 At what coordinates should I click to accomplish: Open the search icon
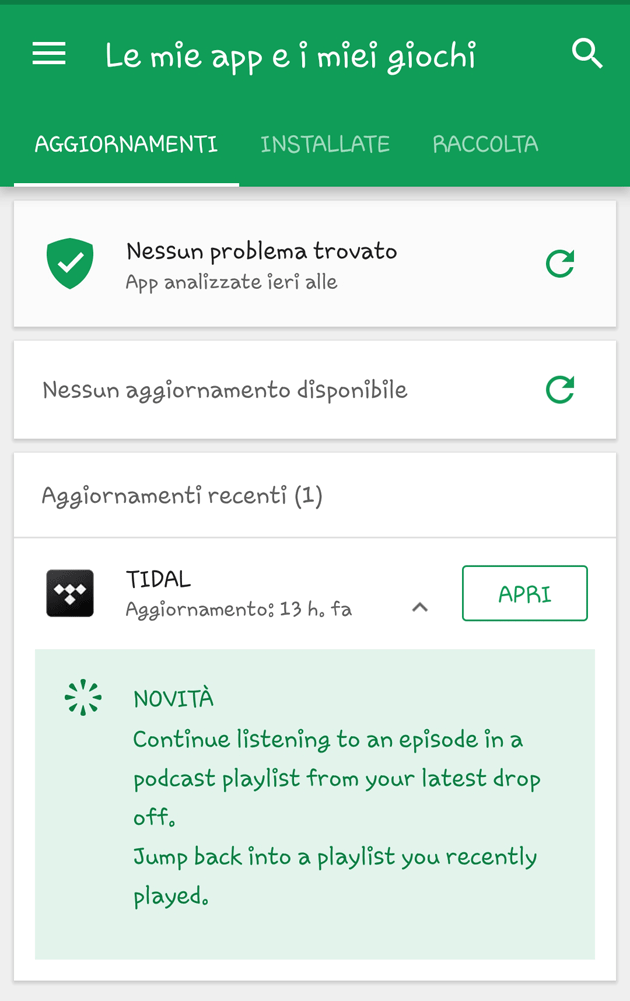coord(587,54)
